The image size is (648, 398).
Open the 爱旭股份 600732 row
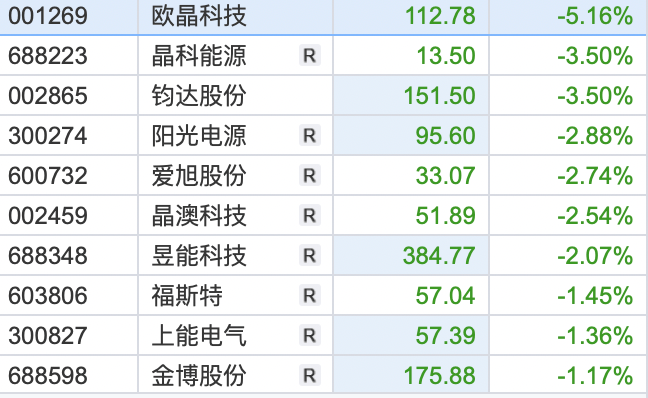(324, 176)
